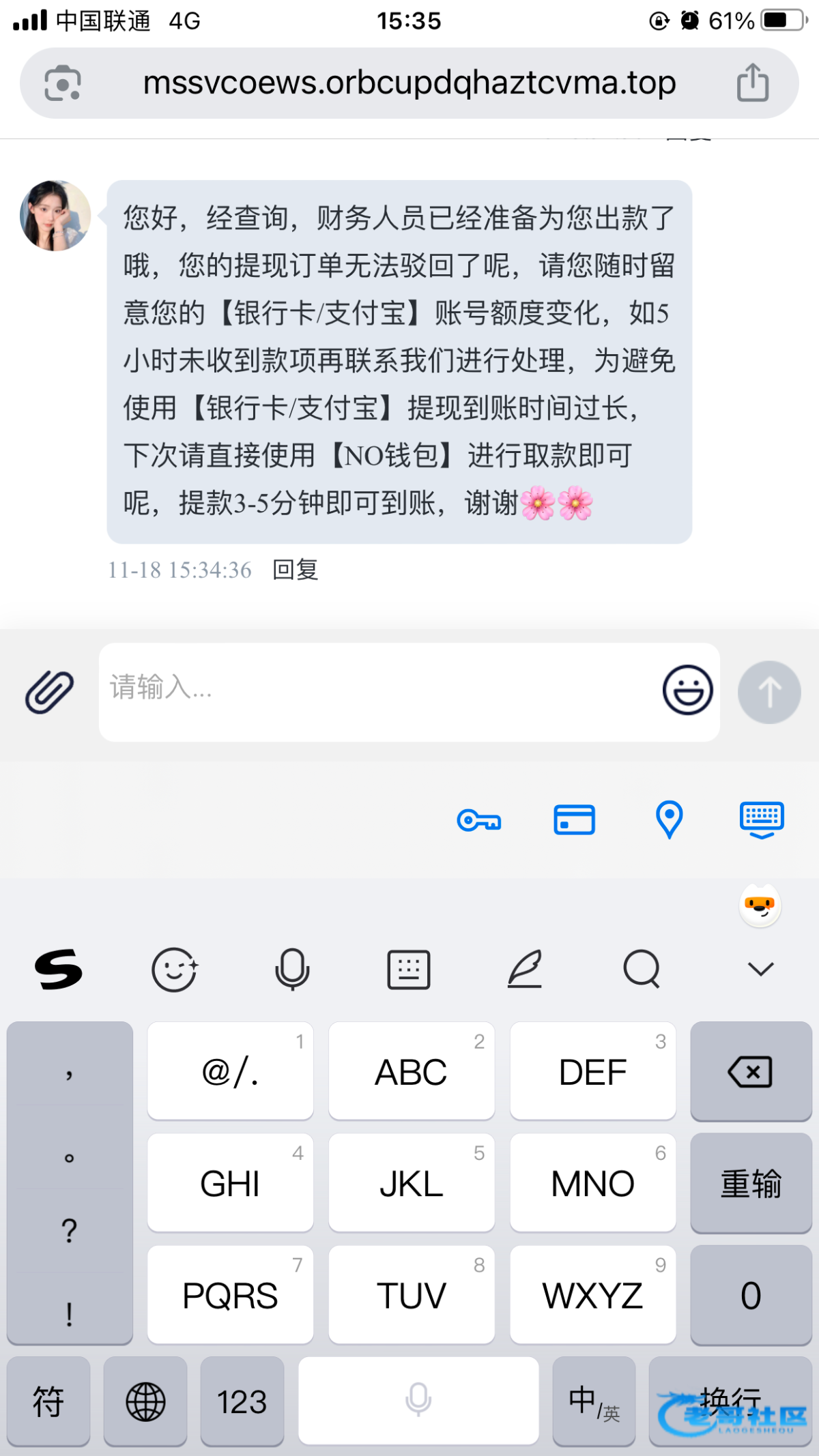The image size is (819, 1456).
Task: Share the page via share icon
Action: [x=753, y=83]
